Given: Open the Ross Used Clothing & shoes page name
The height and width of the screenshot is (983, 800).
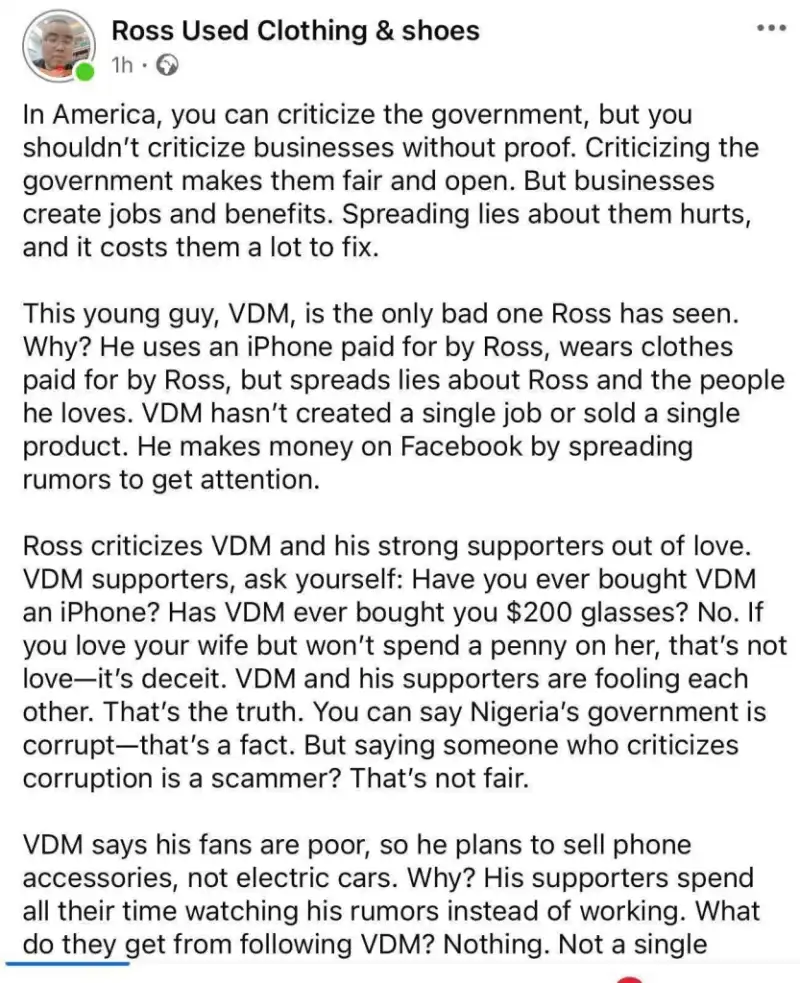Looking at the screenshot, I should tap(295, 31).
